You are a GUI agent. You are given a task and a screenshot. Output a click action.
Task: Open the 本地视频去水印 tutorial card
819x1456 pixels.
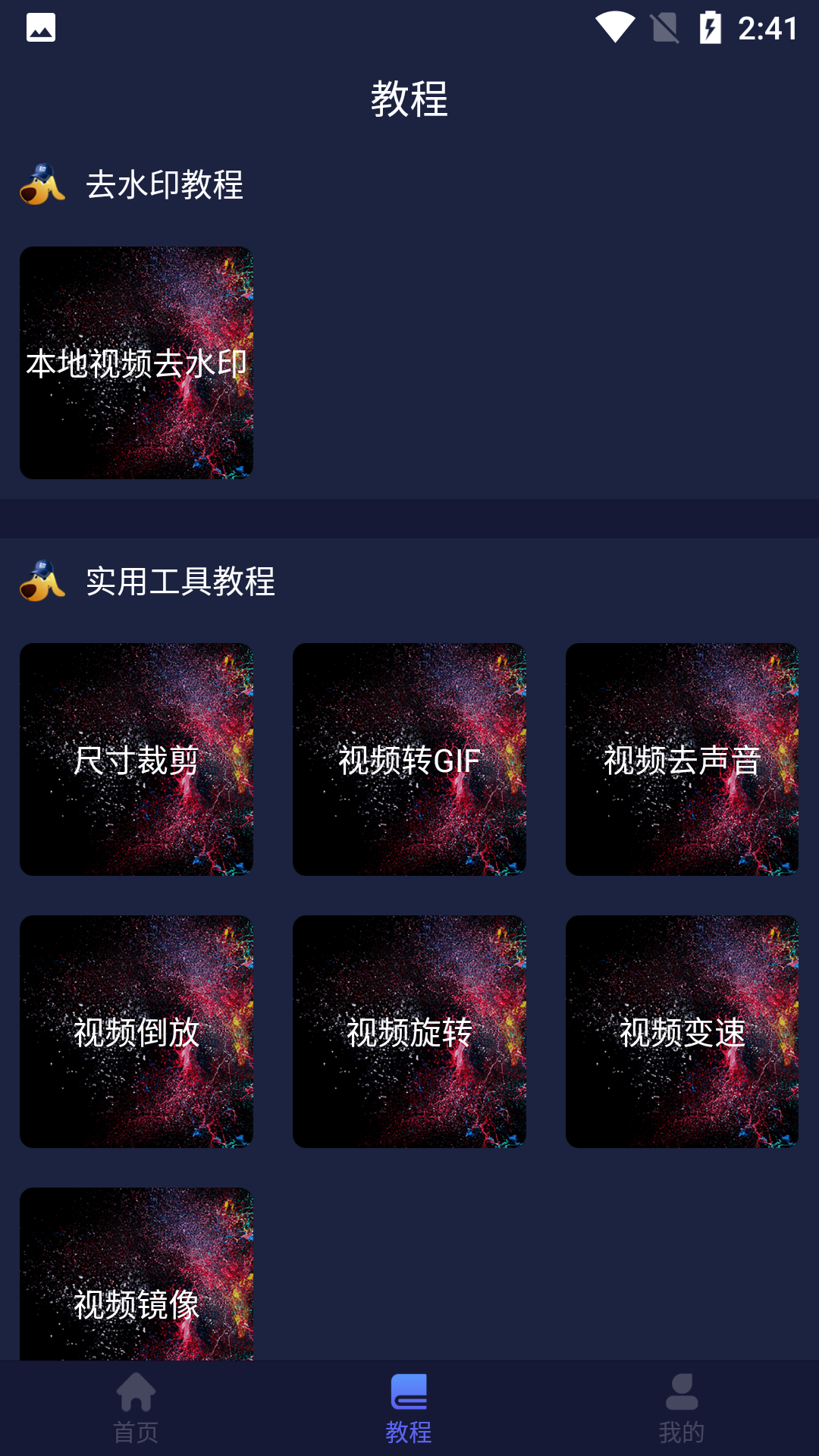[136, 362]
